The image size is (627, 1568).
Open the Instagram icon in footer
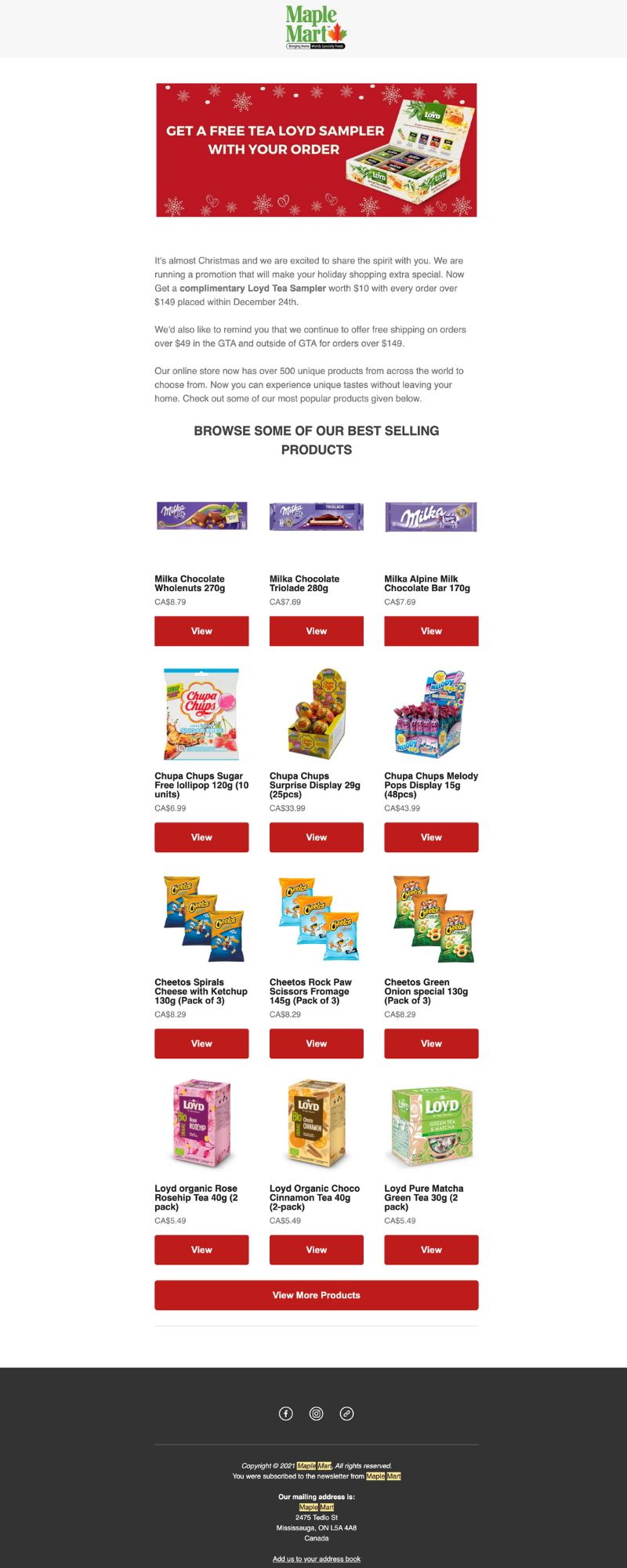pyautogui.click(x=317, y=1414)
